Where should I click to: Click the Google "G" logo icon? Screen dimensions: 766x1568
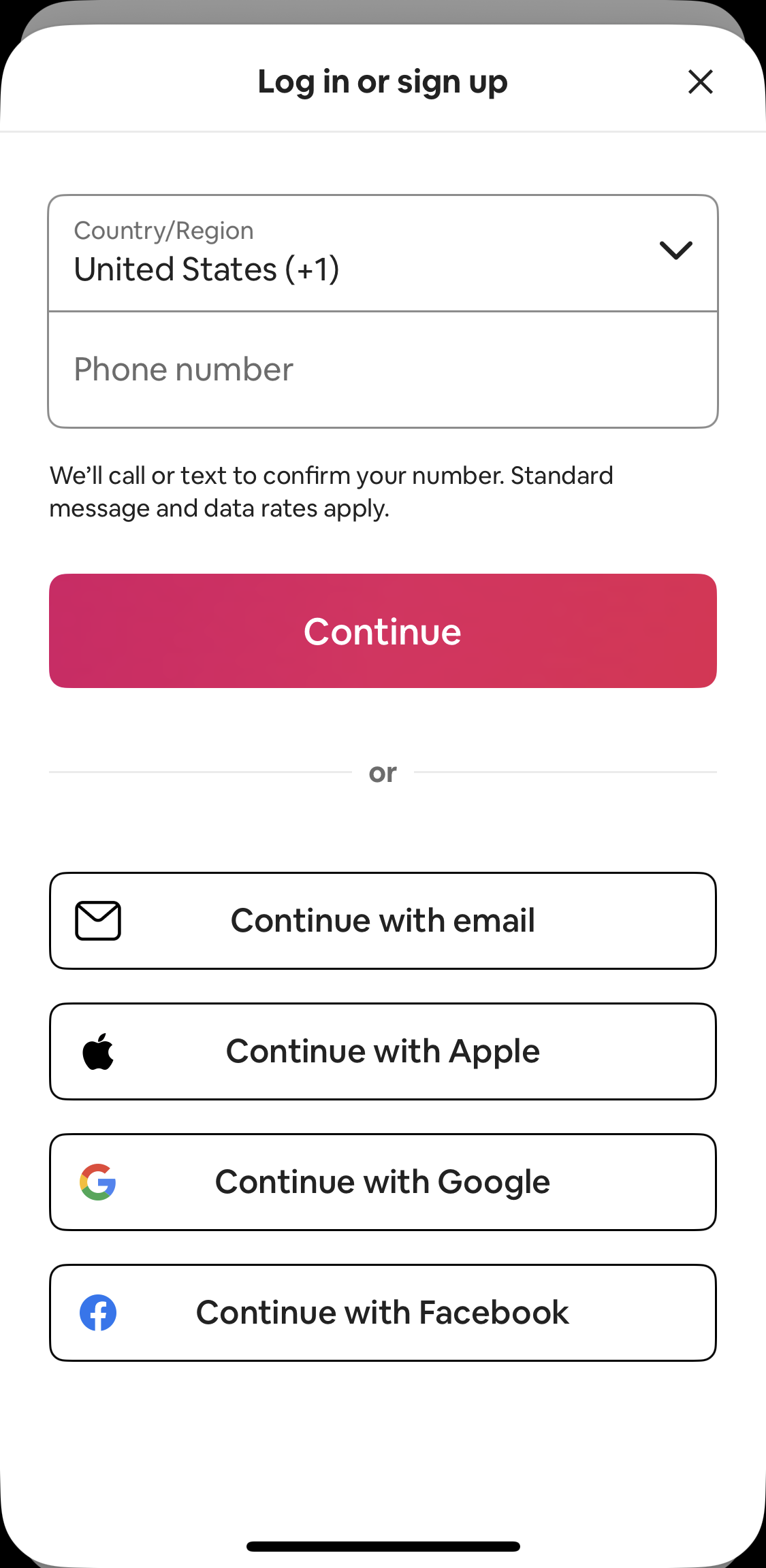tap(97, 1181)
